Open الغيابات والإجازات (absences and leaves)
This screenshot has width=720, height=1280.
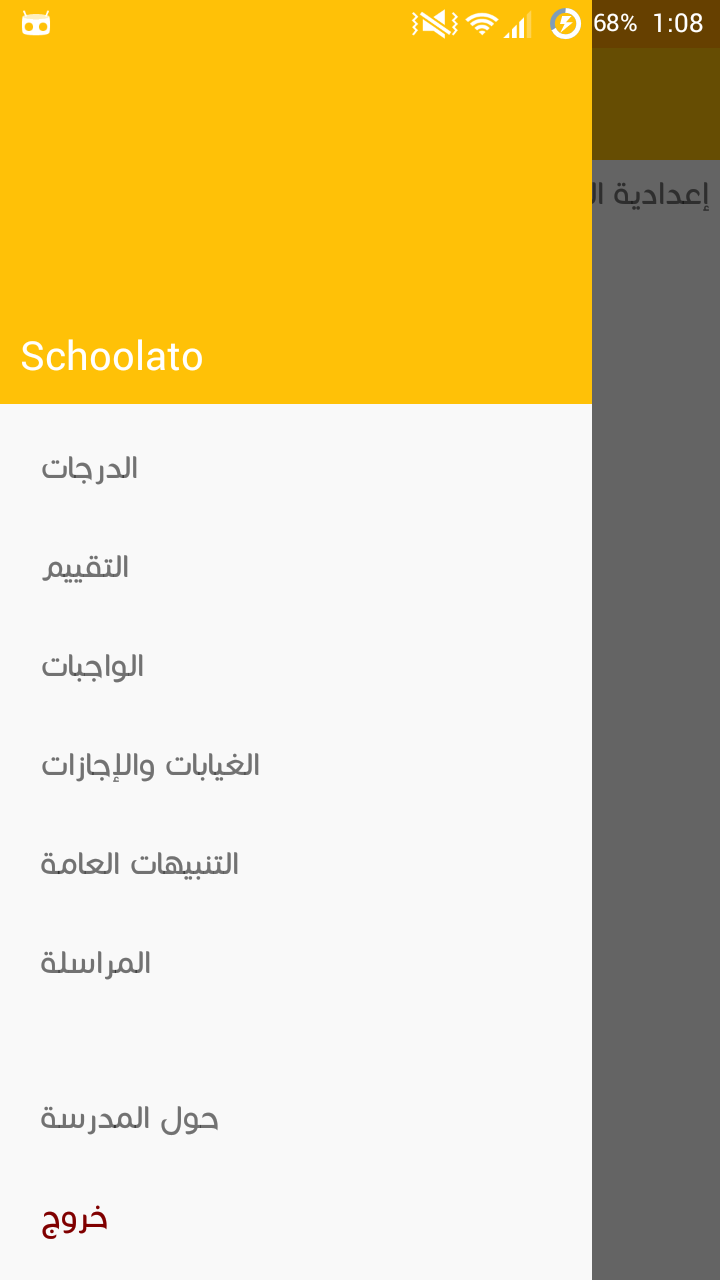[x=151, y=765]
